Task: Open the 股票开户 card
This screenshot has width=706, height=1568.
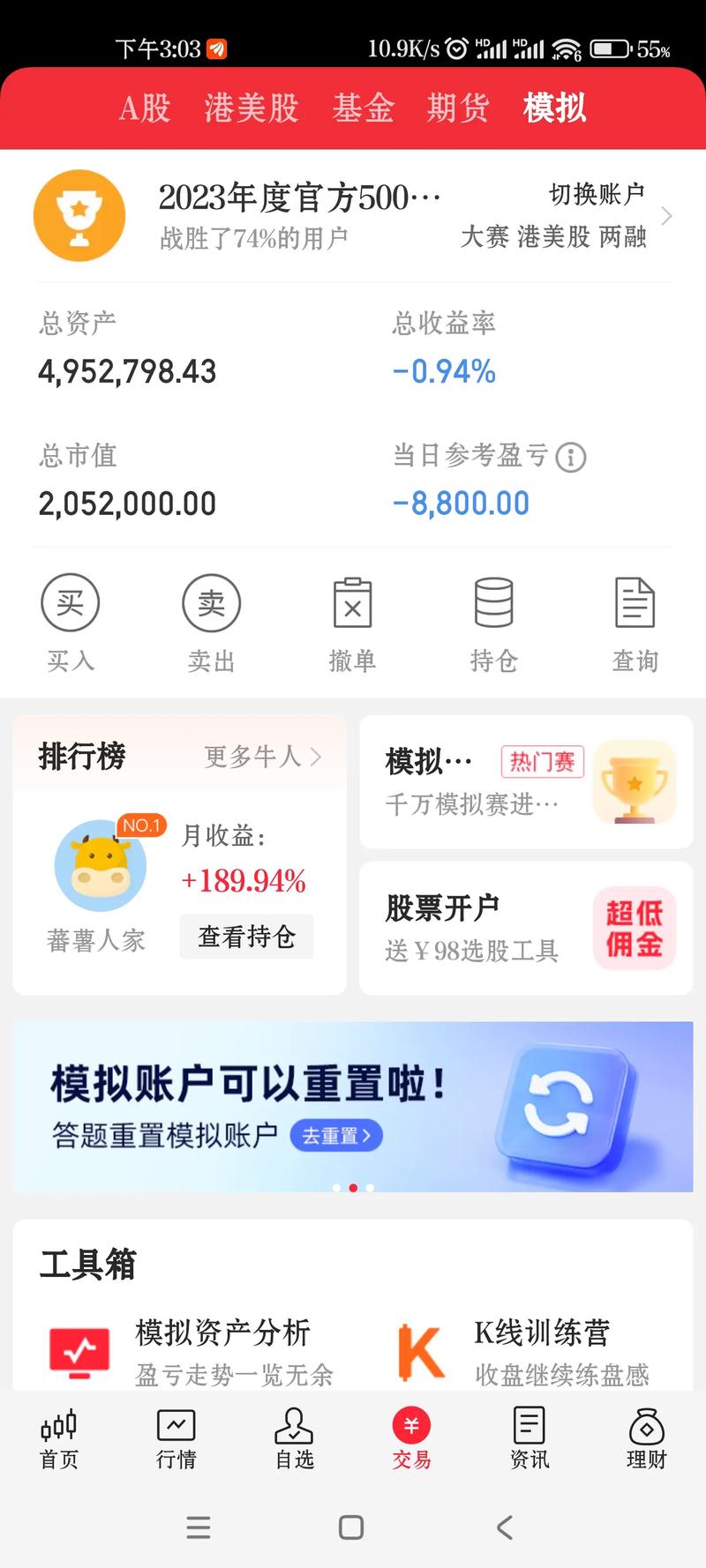Action: (526, 929)
